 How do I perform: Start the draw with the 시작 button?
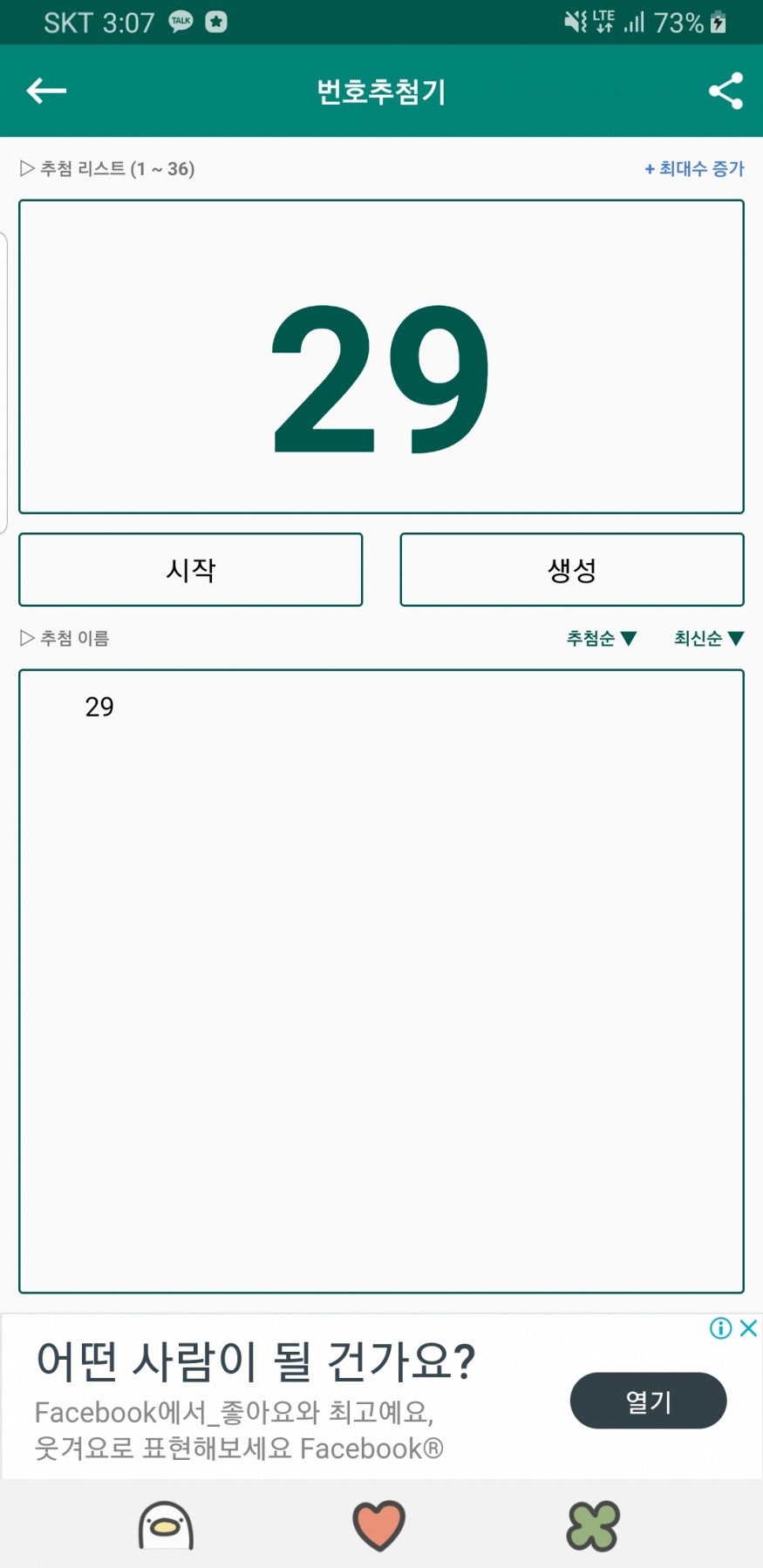point(190,570)
